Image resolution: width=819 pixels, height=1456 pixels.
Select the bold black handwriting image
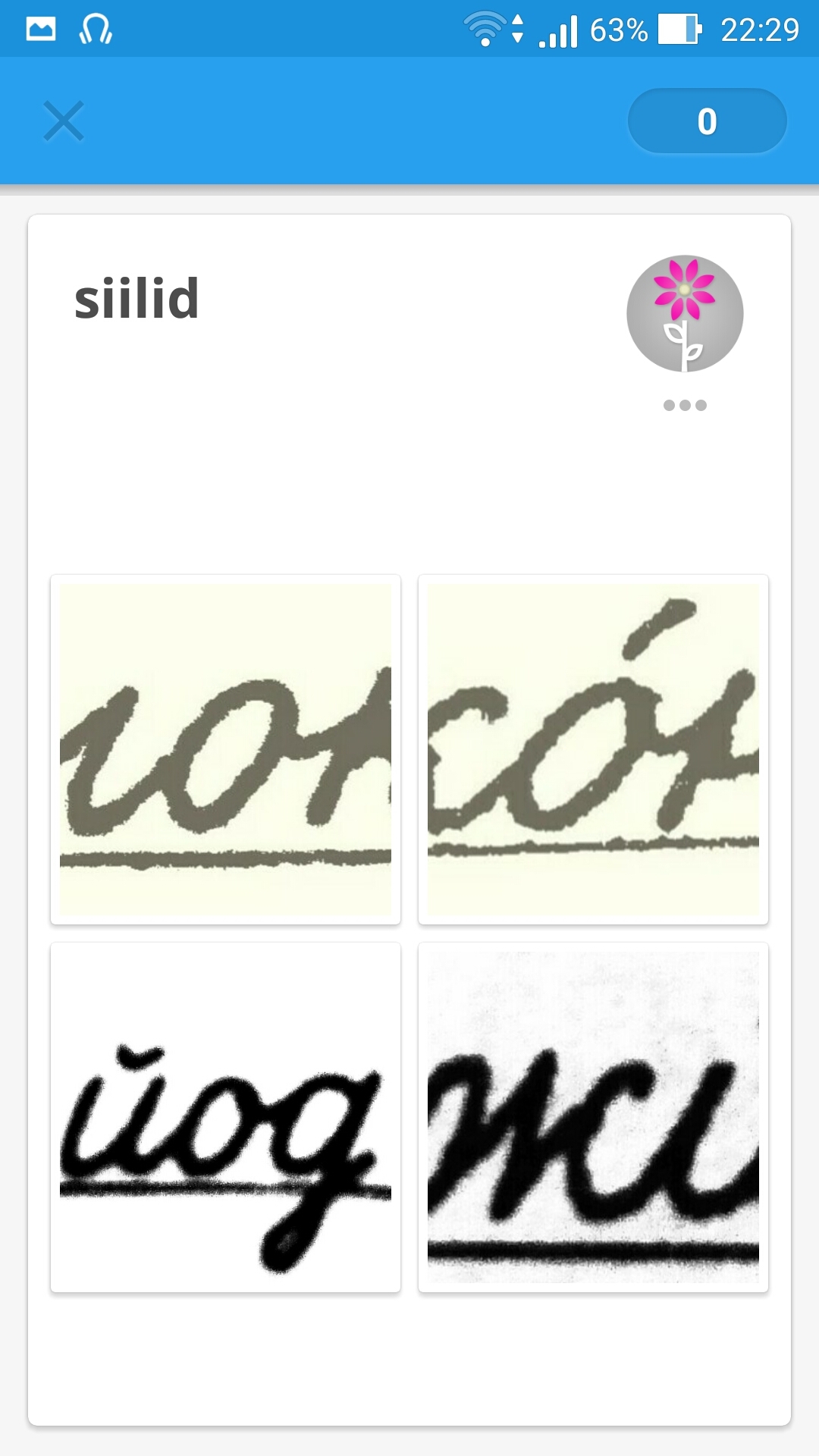coord(593,1117)
